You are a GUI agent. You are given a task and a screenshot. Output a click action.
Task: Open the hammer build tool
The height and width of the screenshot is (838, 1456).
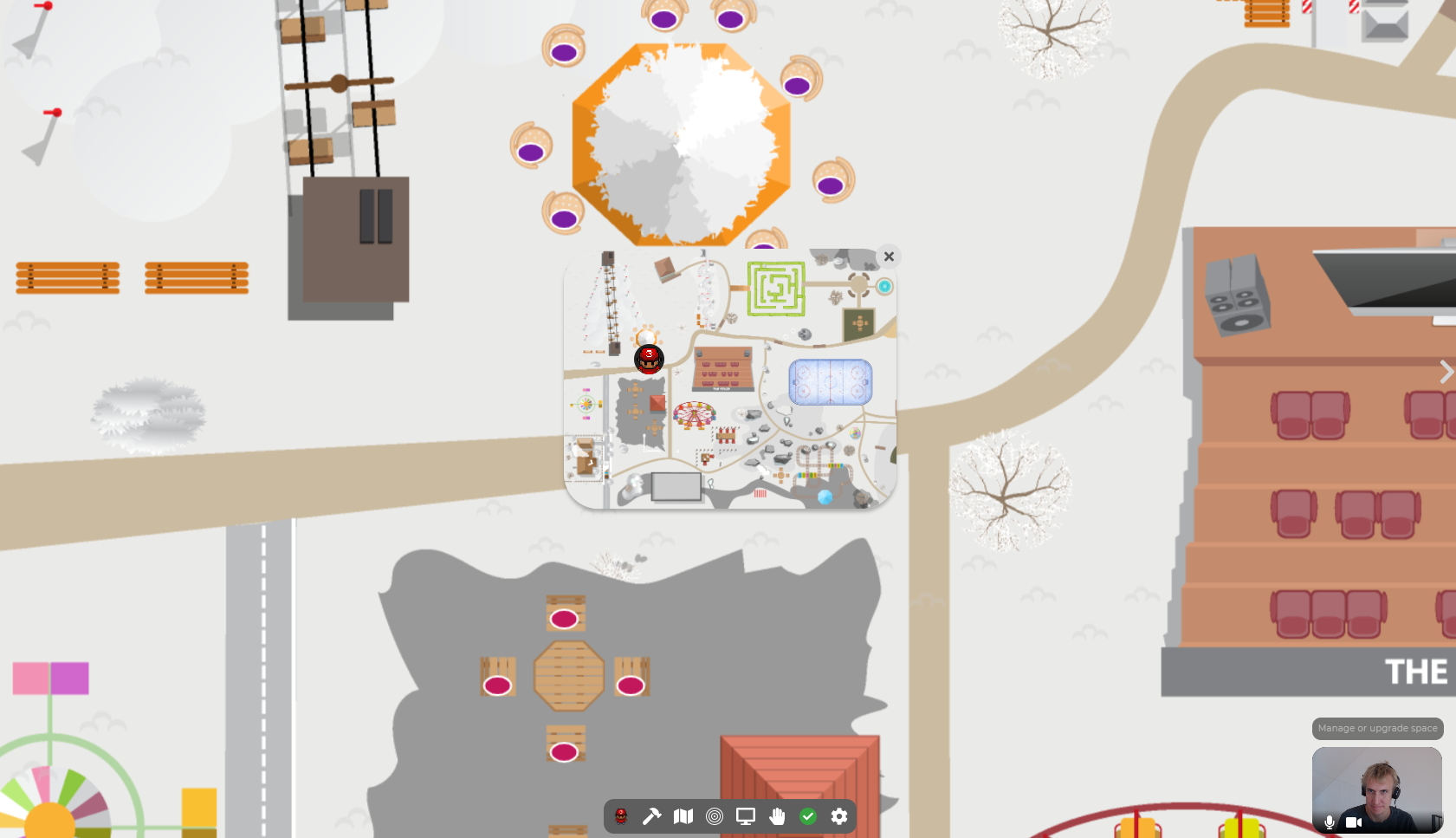coord(651,816)
